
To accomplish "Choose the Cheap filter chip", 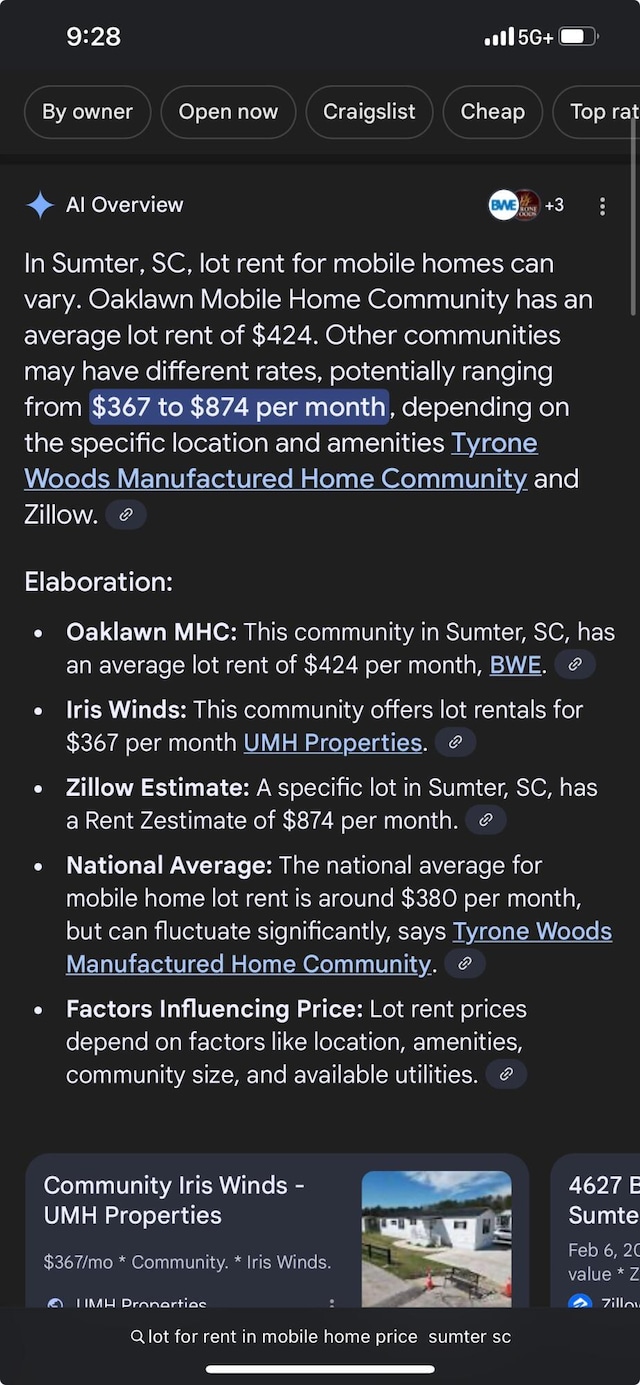I will pos(492,112).
